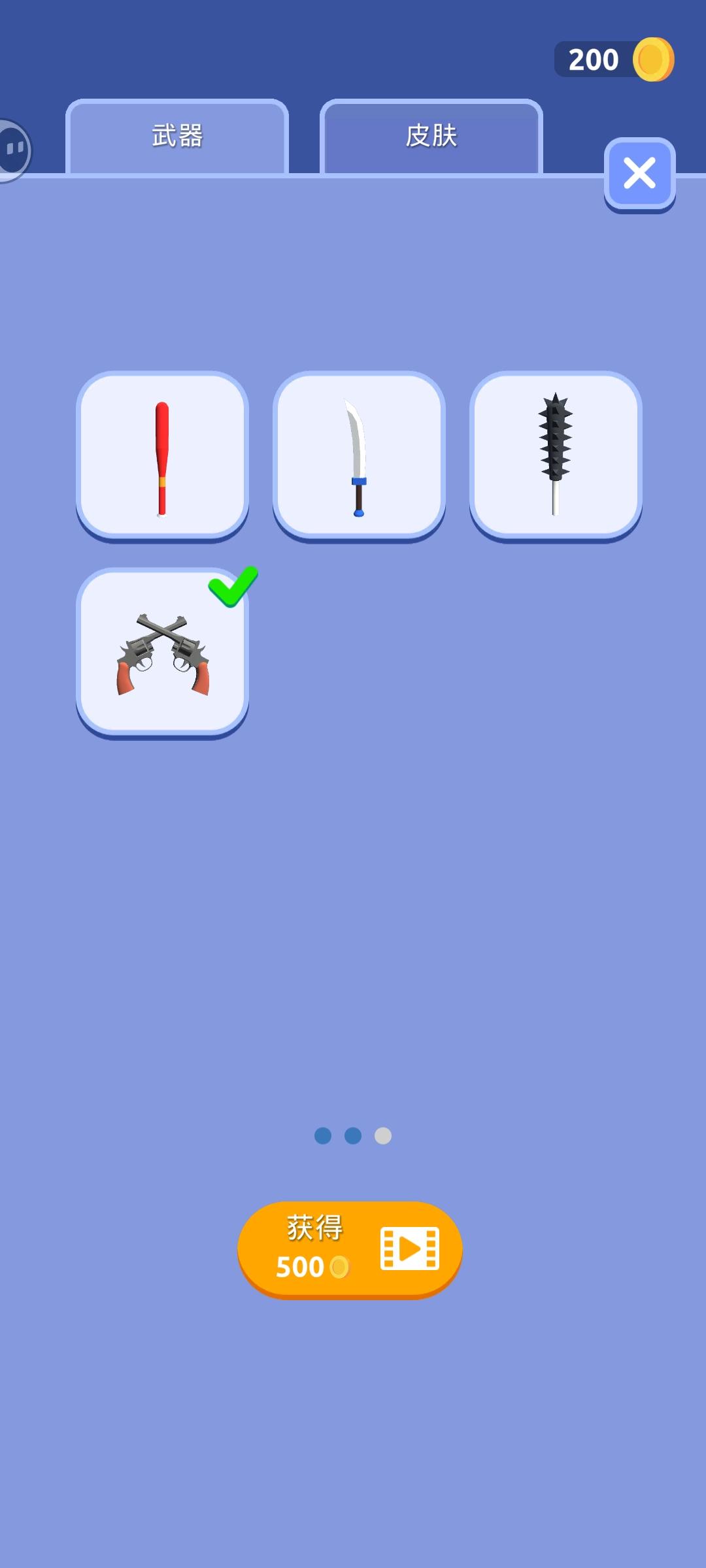Image resolution: width=706 pixels, height=1568 pixels.
Task: Click the video ad icon on reward button
Action: click(x=411, y=1249)
